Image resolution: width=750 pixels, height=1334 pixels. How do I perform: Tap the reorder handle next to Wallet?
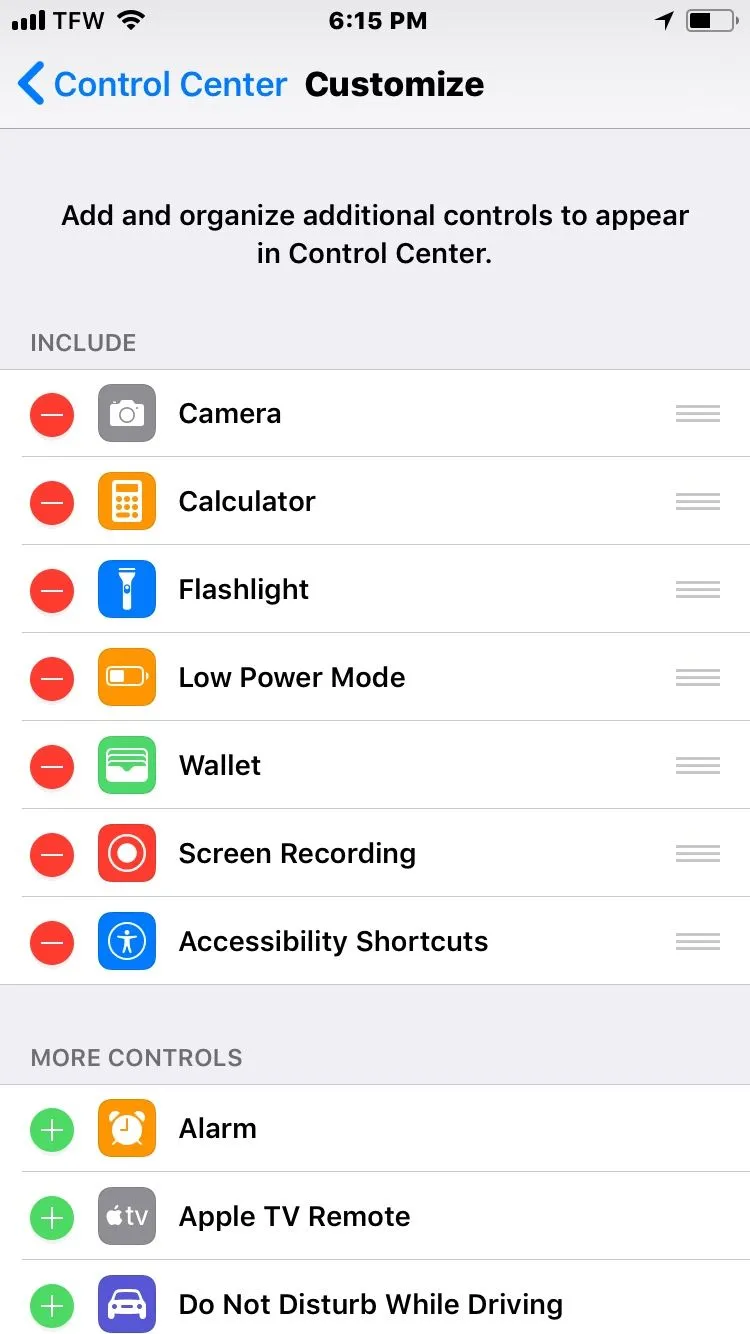coord(697,766)
